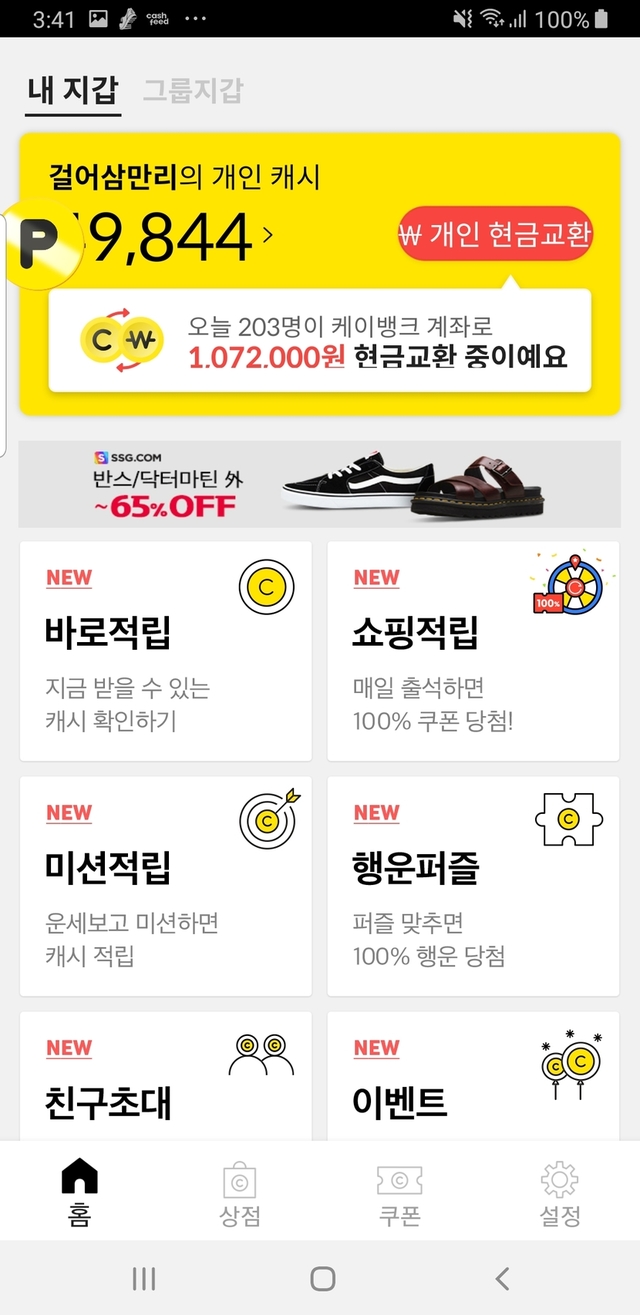640x1315 pixels.
Task: Open the 이벤트 card
Action: pyautogui.click(x=474, y=1076)
